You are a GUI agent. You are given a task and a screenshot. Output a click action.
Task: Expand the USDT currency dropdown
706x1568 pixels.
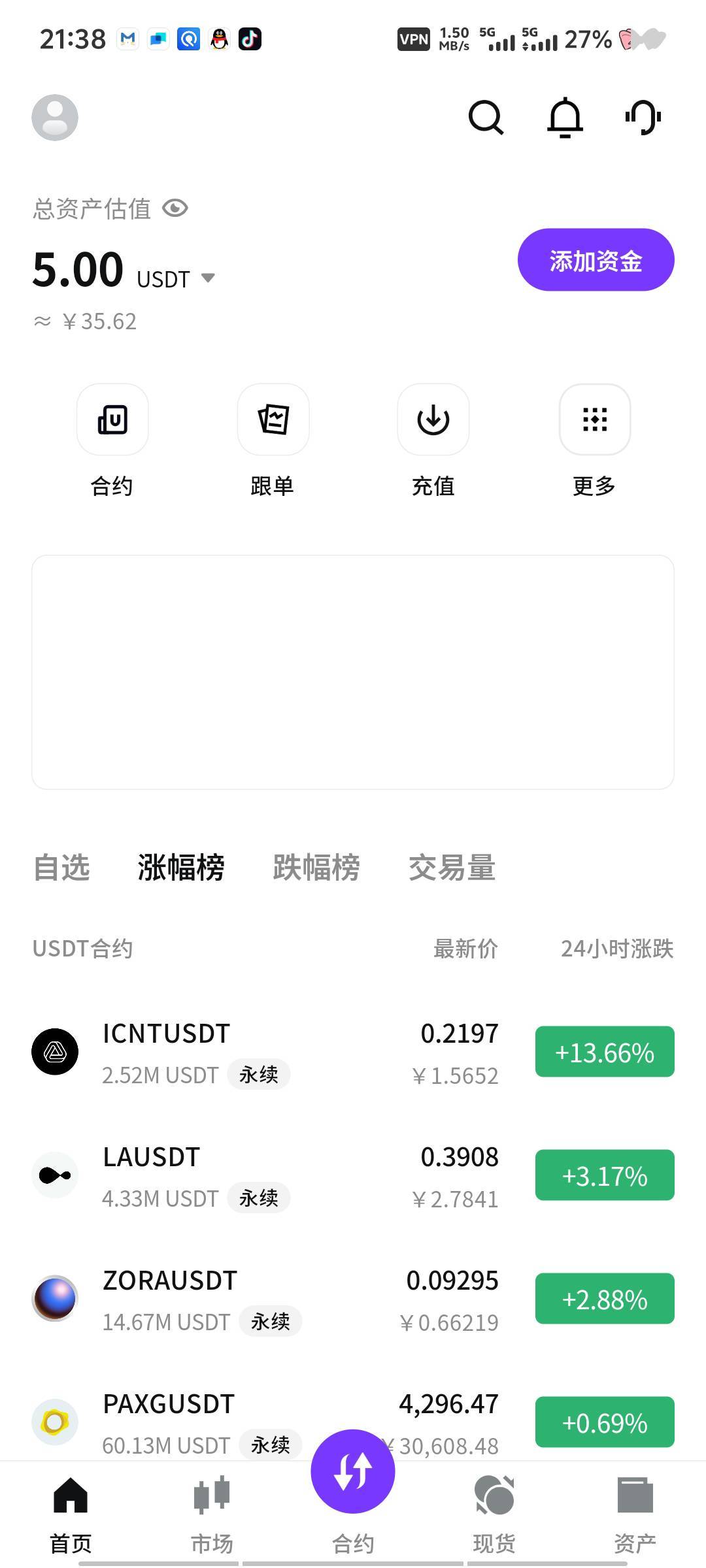[208, 278]
